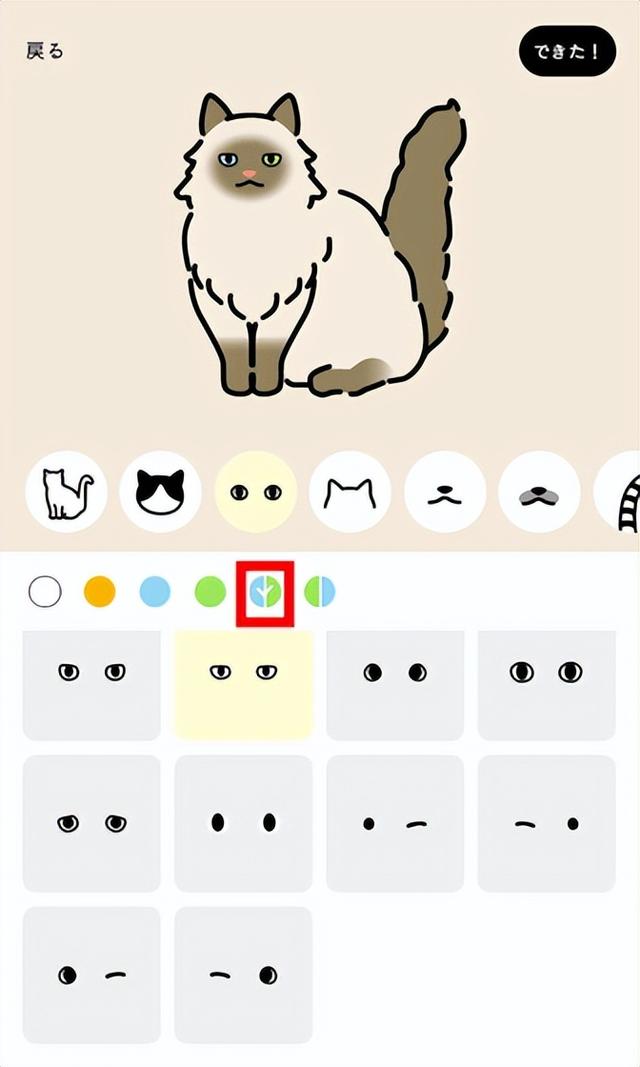Image resolution: width=640 pixels, height=1067 pixels.
Task: Pick the blue-green odd-eye swatch in red box
Action: [265, 592]
